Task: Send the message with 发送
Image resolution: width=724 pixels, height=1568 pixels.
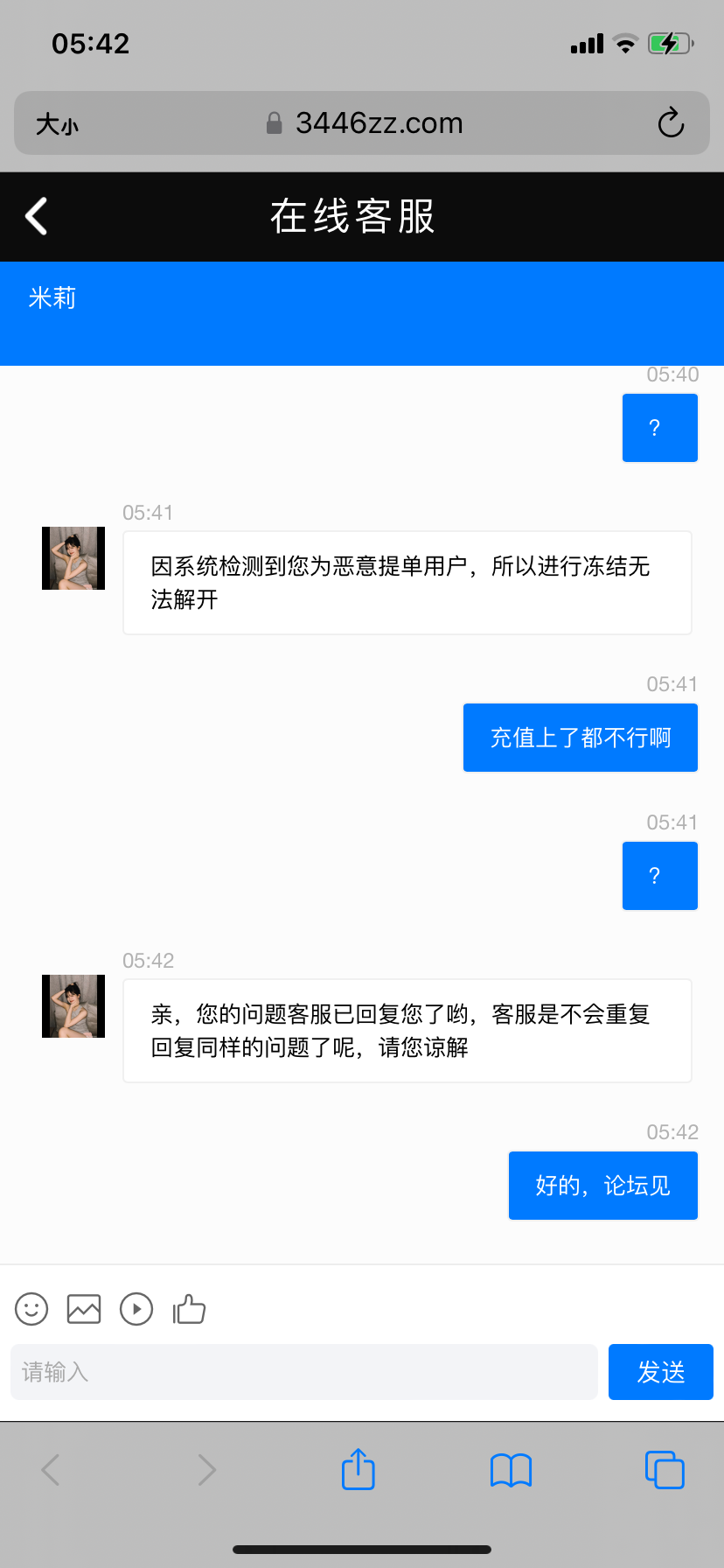Action: 660,1371
